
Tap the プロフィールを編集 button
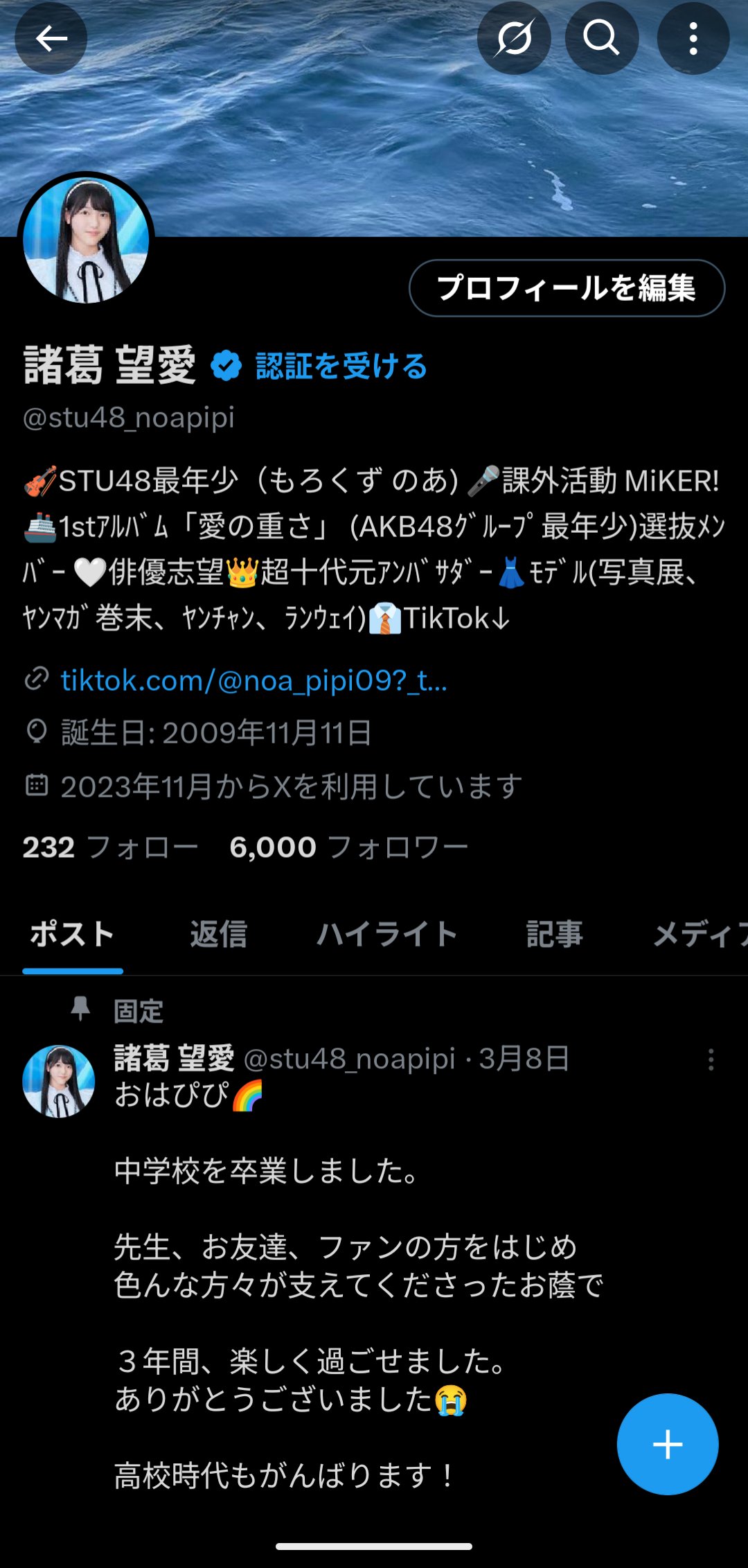pos(567,288)
